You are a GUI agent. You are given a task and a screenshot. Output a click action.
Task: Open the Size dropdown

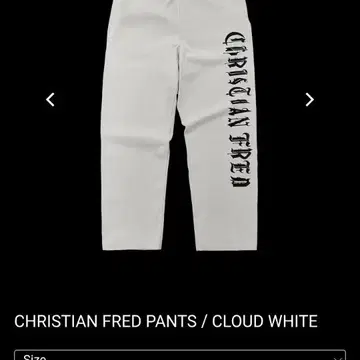point(180,355)
